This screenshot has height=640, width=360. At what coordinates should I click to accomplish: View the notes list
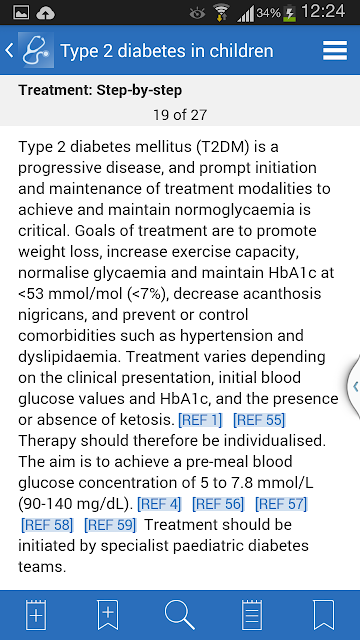click(252, 614)
